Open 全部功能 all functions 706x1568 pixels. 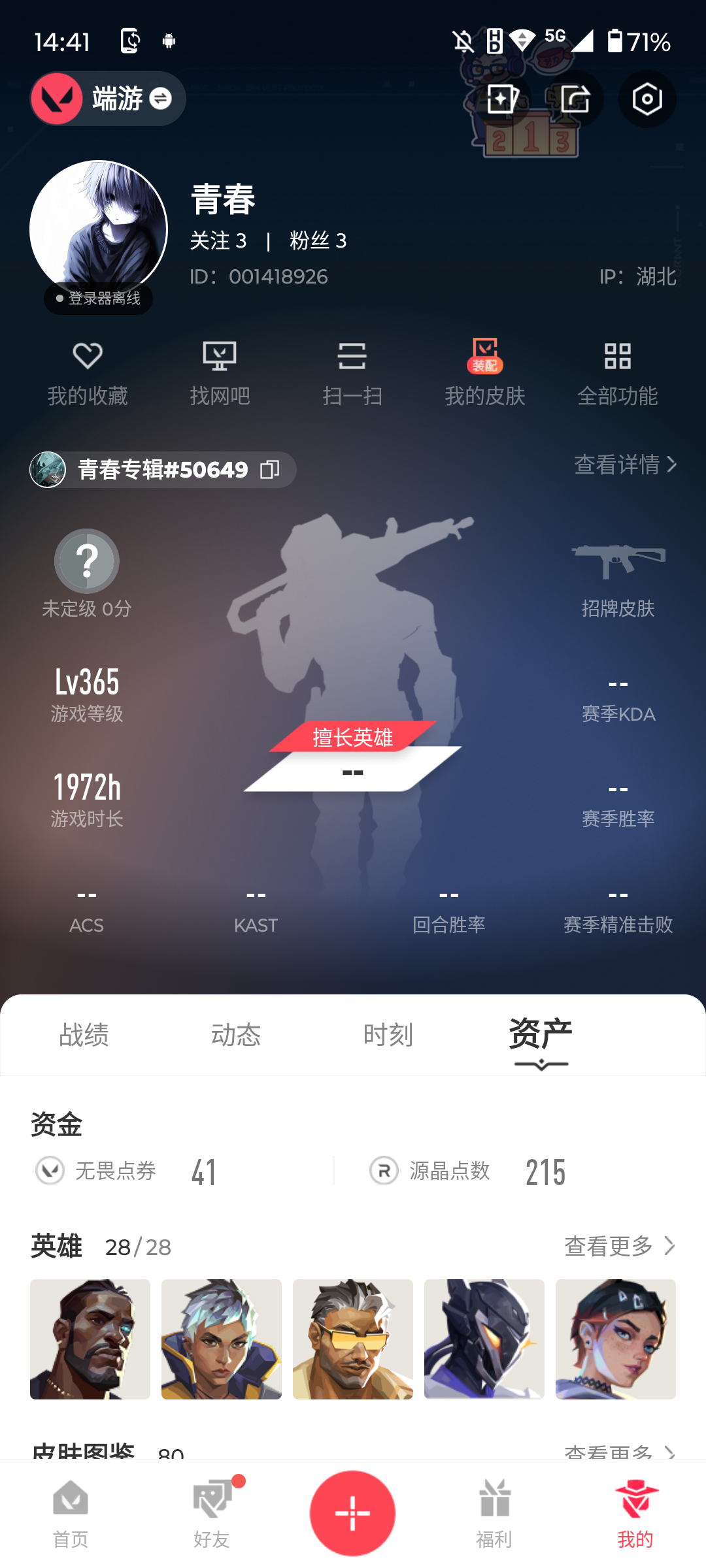tap(617, 372)
